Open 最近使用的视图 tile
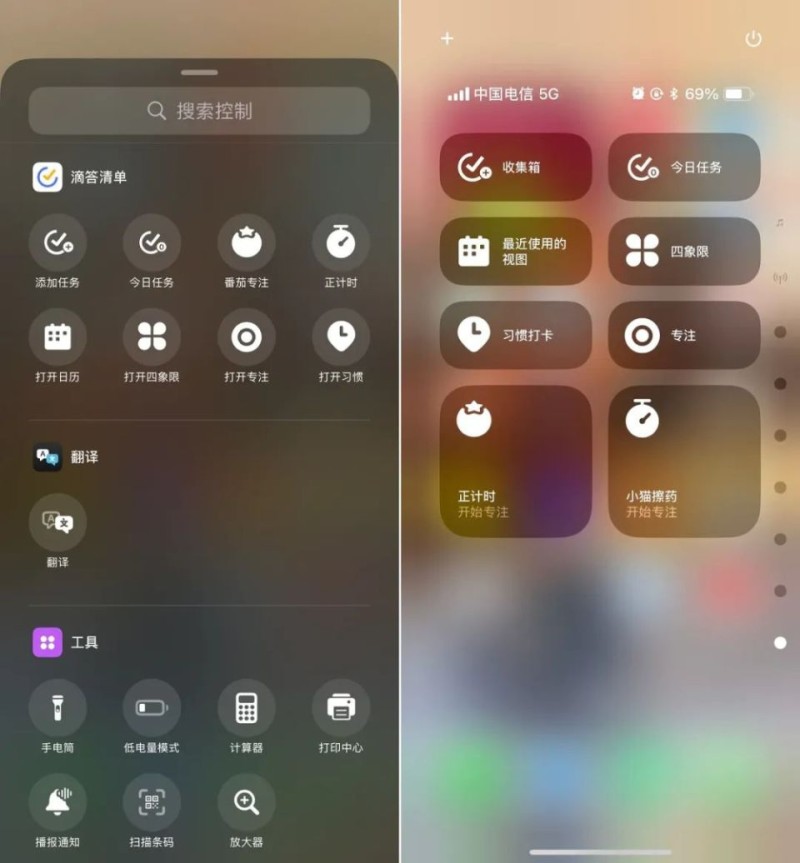 pos(516,251)
